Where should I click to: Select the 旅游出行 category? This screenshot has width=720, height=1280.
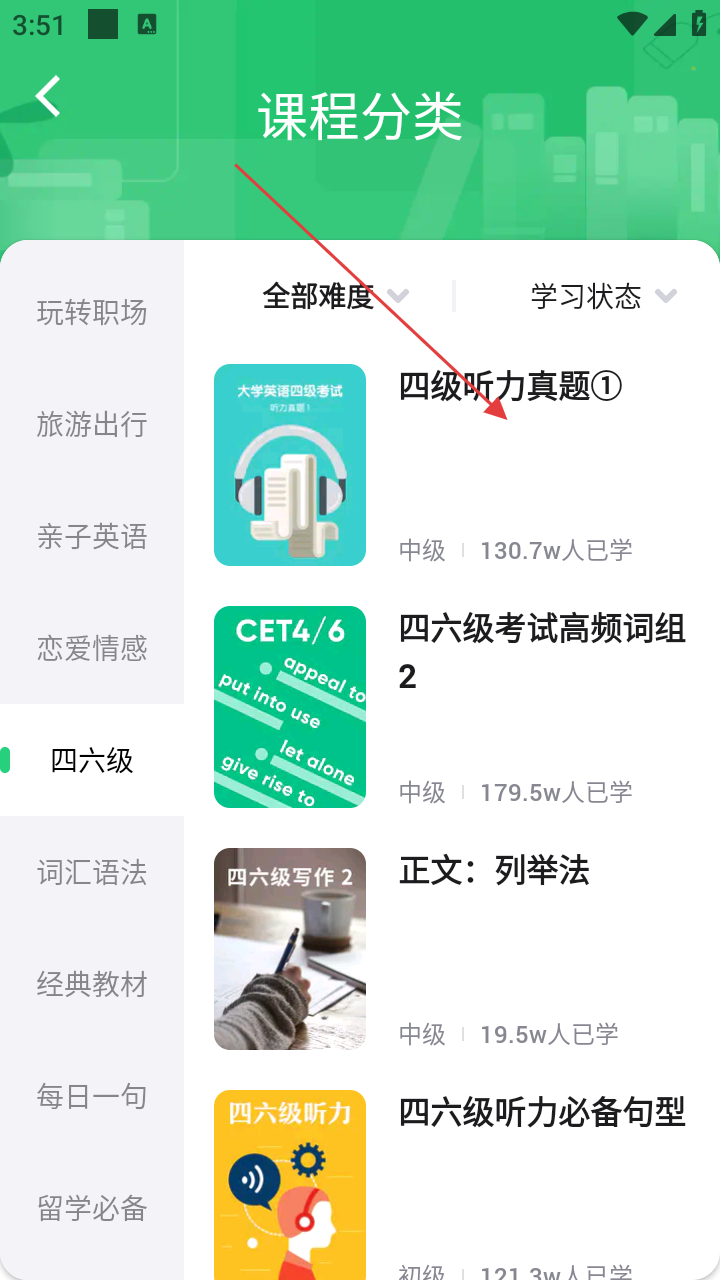click(92, 425)
